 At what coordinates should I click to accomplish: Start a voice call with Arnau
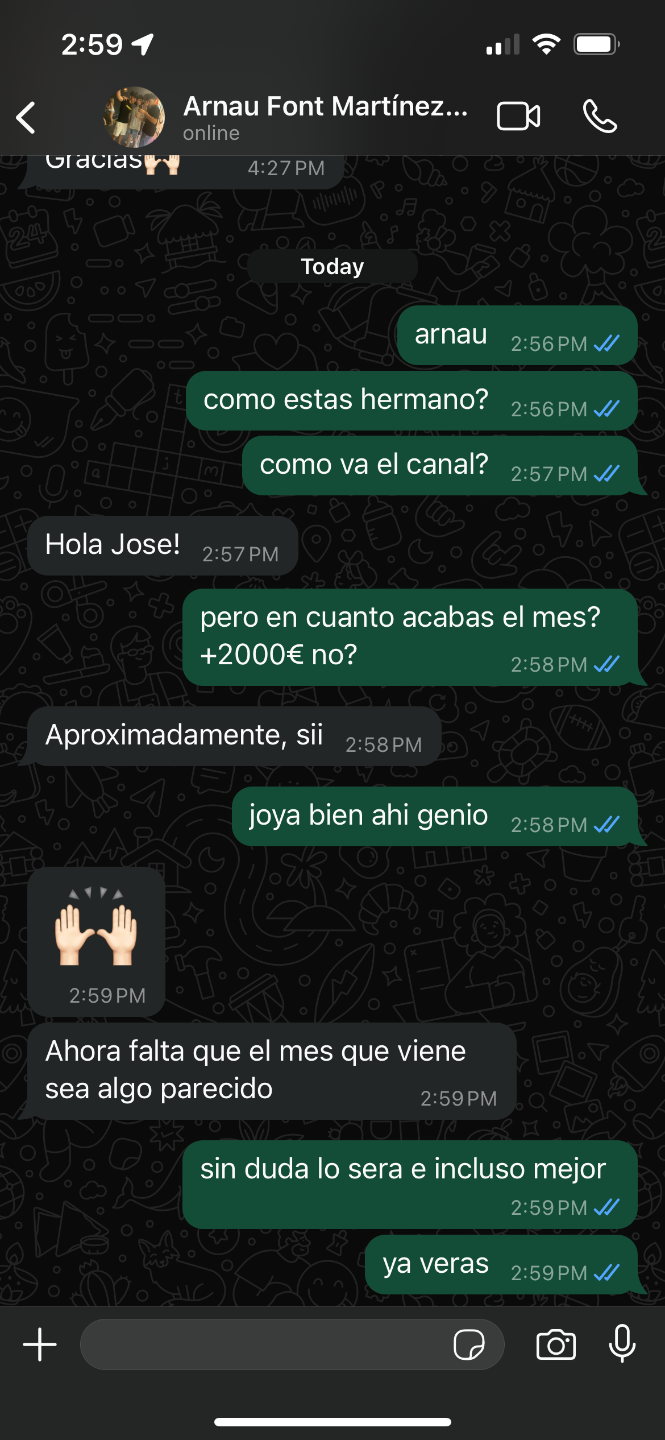(x=599, y=117)
